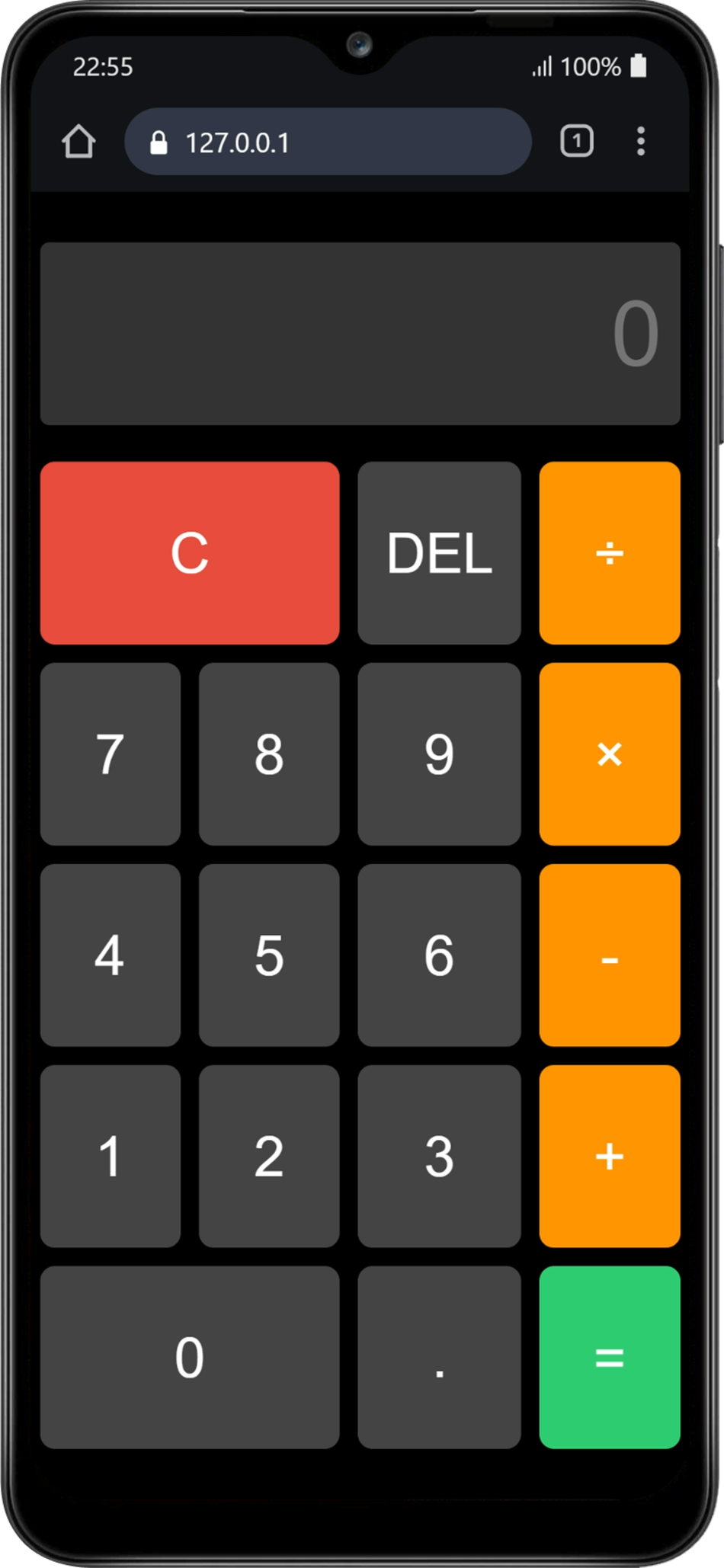Select the division operator

pos(609,552)
